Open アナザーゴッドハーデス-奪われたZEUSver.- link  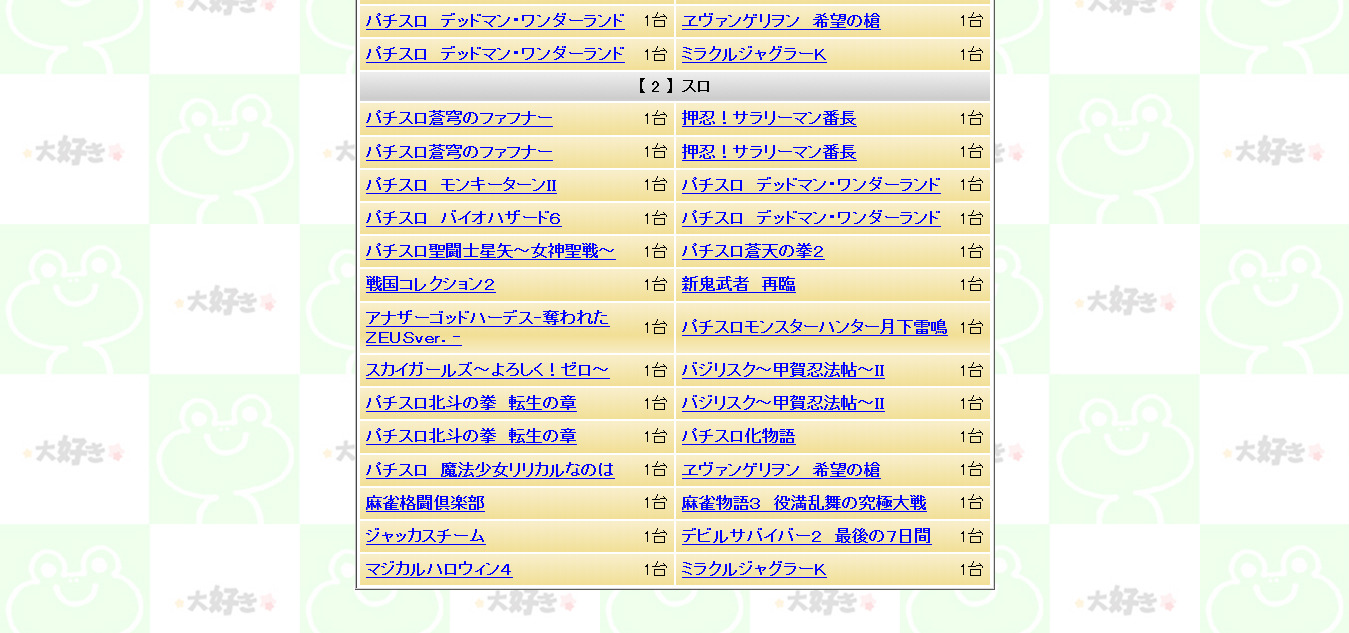[x=487, y=318]
